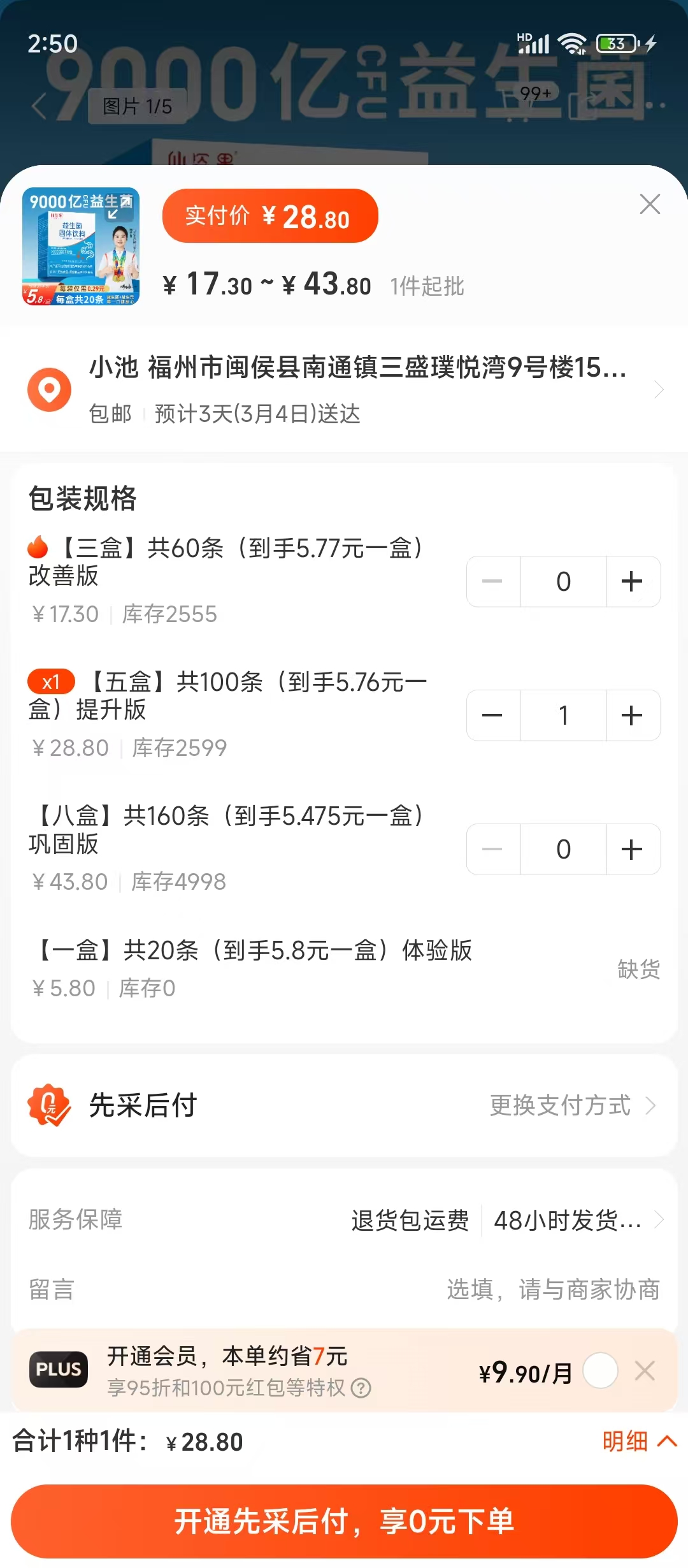Close the packaging options sheet

pos(650,205)
